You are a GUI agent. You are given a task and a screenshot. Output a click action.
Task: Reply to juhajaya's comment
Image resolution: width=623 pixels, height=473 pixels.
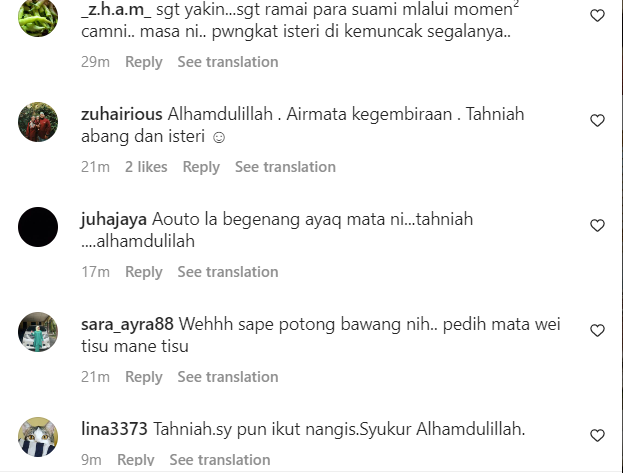pos(144,272)
